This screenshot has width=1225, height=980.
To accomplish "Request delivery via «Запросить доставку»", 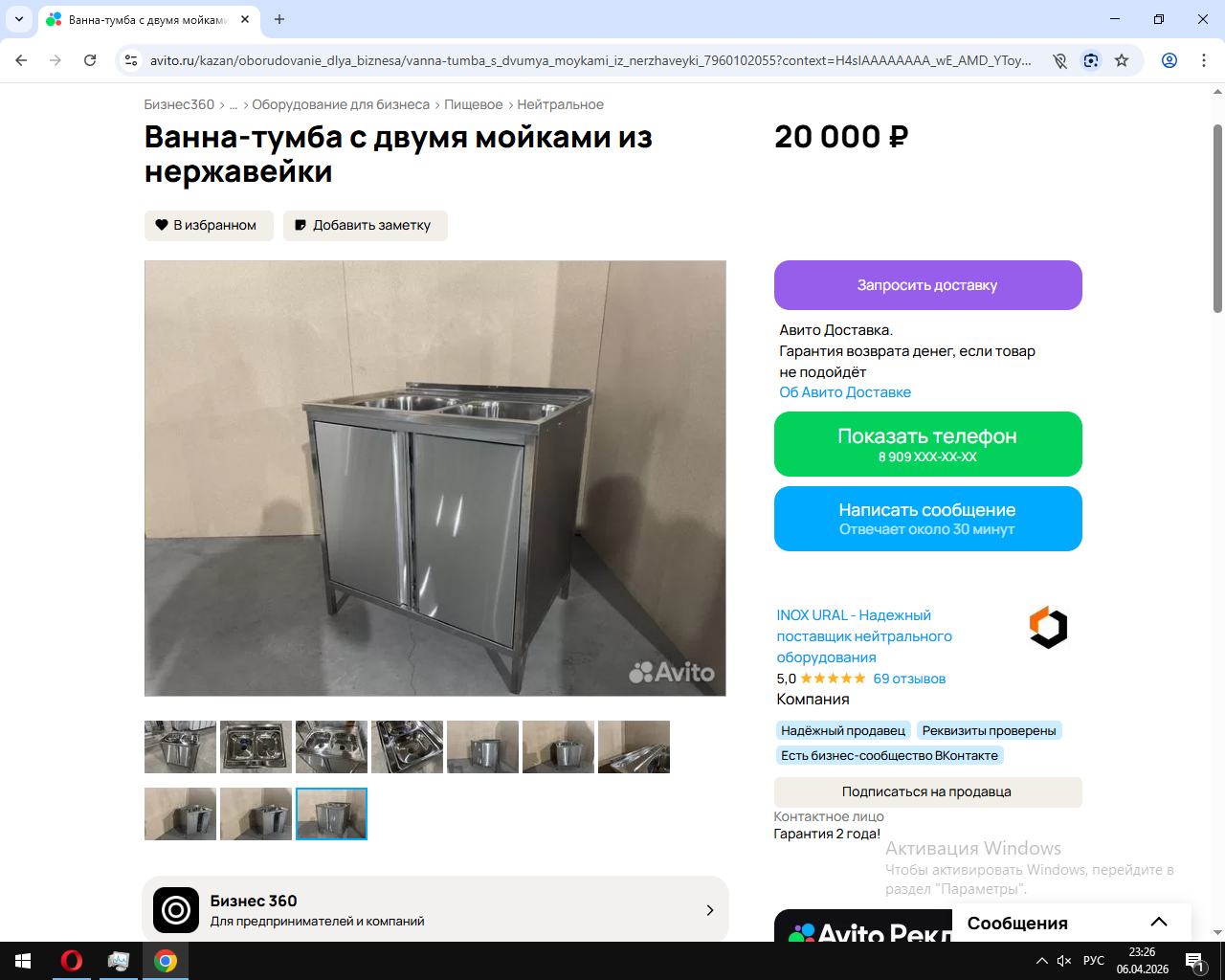I will tap(927, 285).
